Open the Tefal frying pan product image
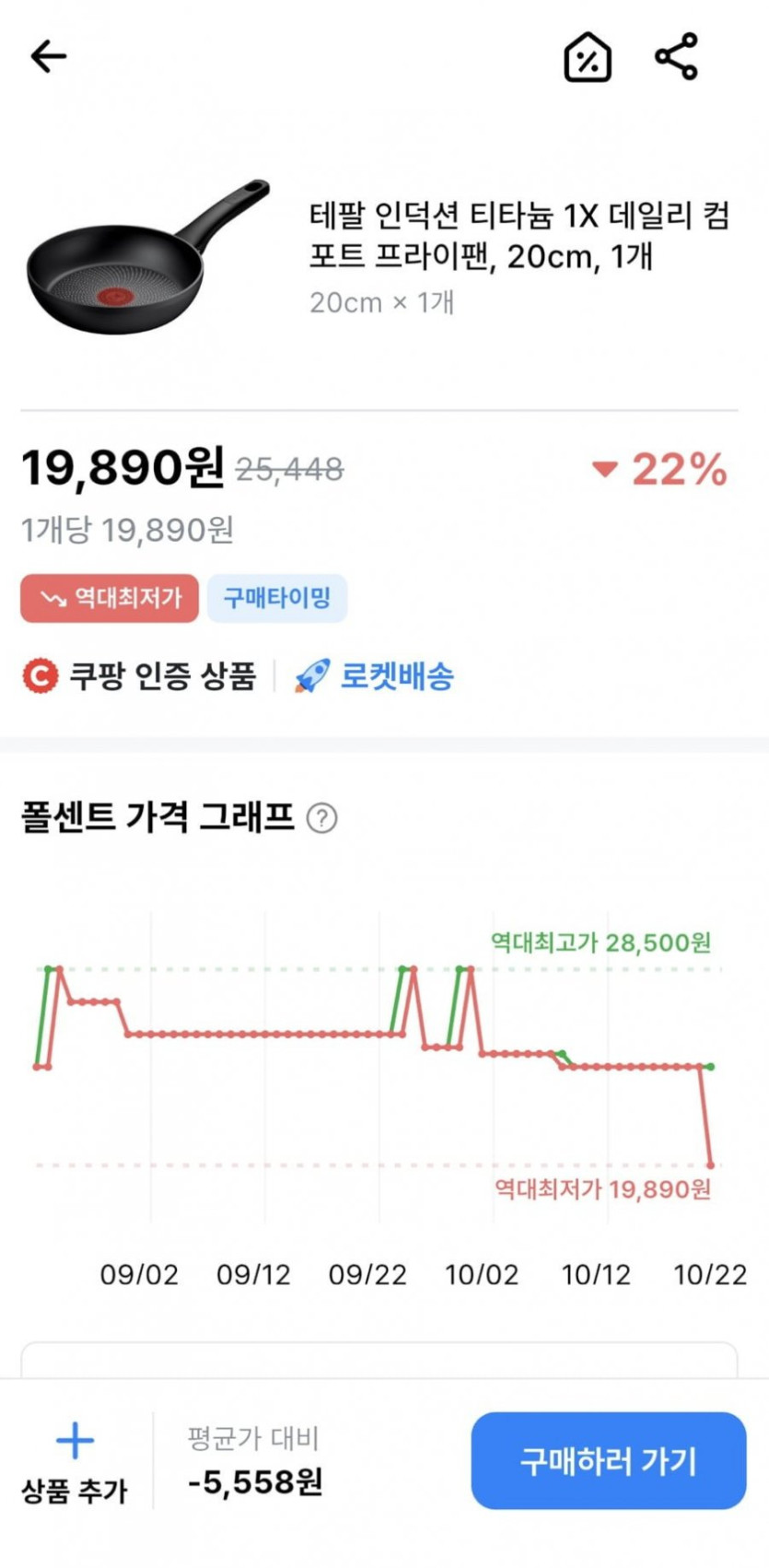 (147, 258)
